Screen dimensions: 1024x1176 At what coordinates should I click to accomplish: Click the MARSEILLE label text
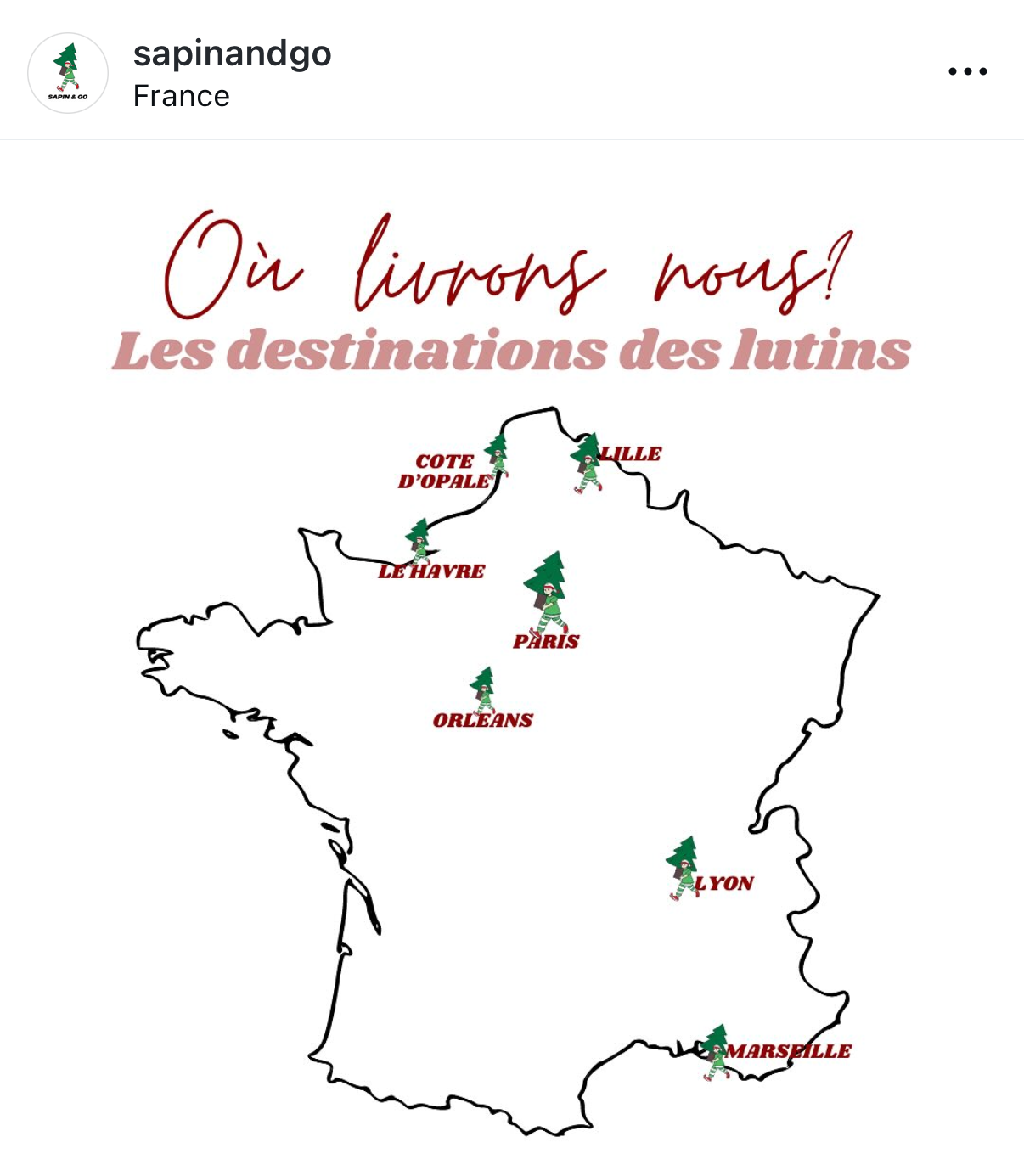tap(788, 1051)
